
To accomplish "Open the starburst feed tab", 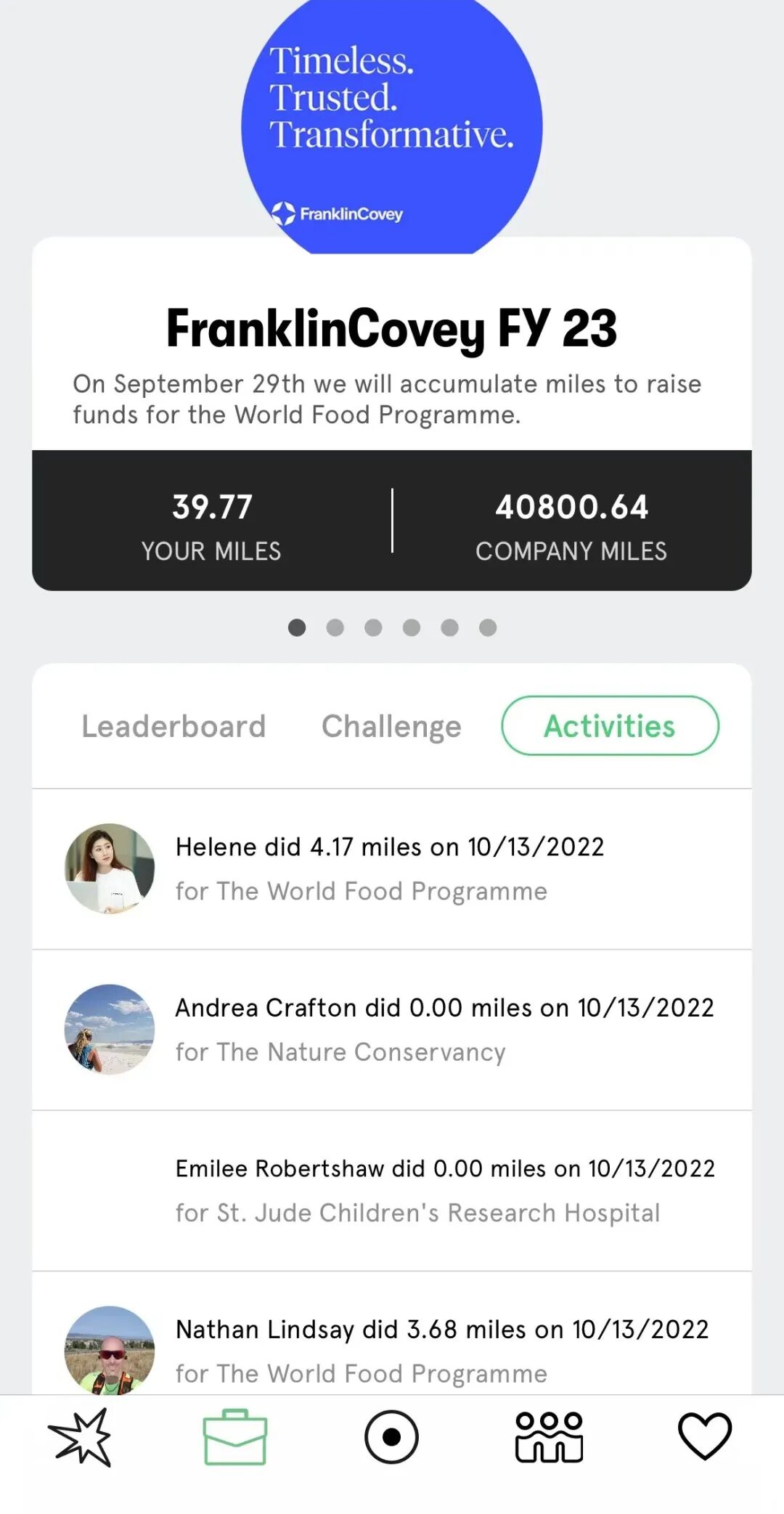I will click(81, 1437).
